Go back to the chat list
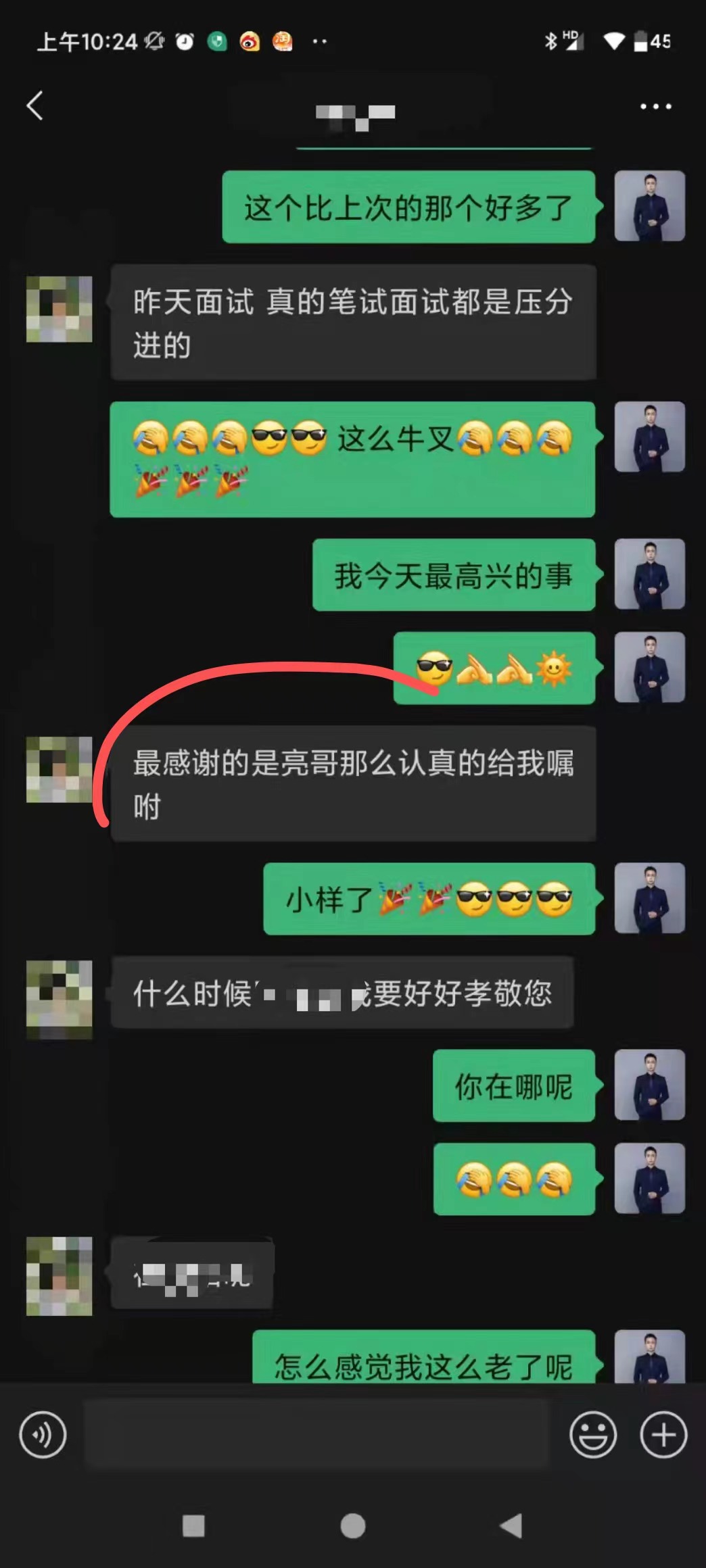Image resolution: width=706 pixels, height=1568 pixels. [35, 106]
